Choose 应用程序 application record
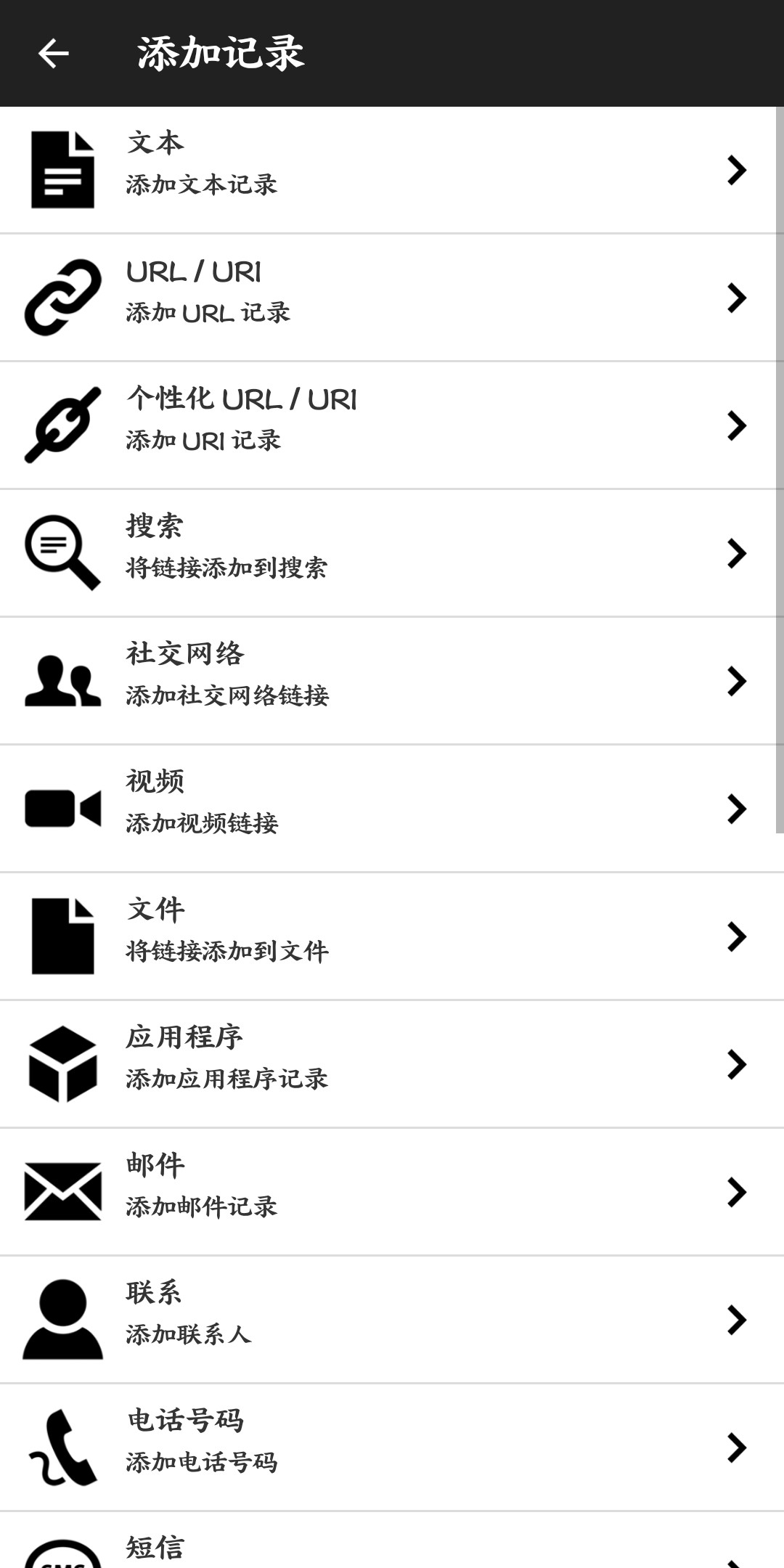 [x=392, y=1064]
